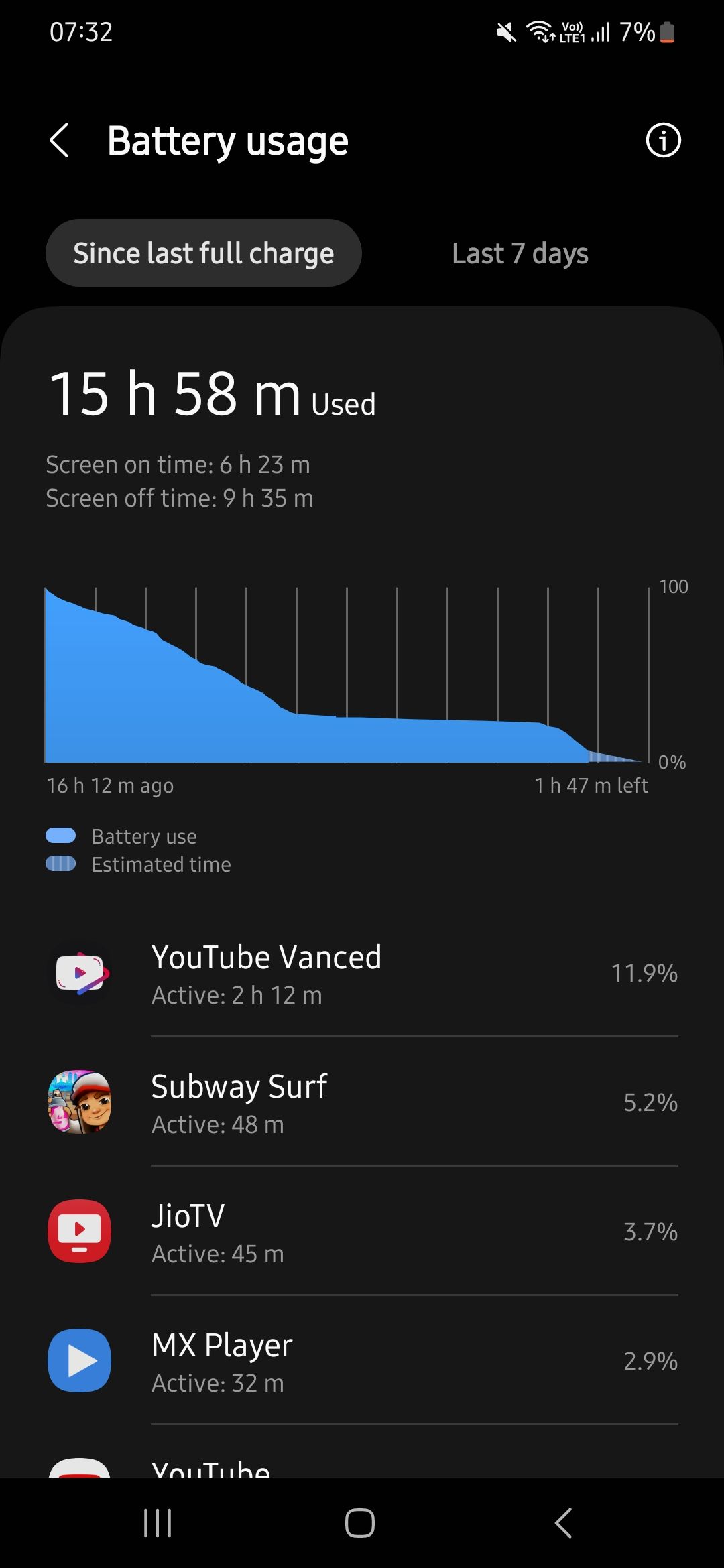
Task: Tap the Estimated time legend item
Action: 137,864
